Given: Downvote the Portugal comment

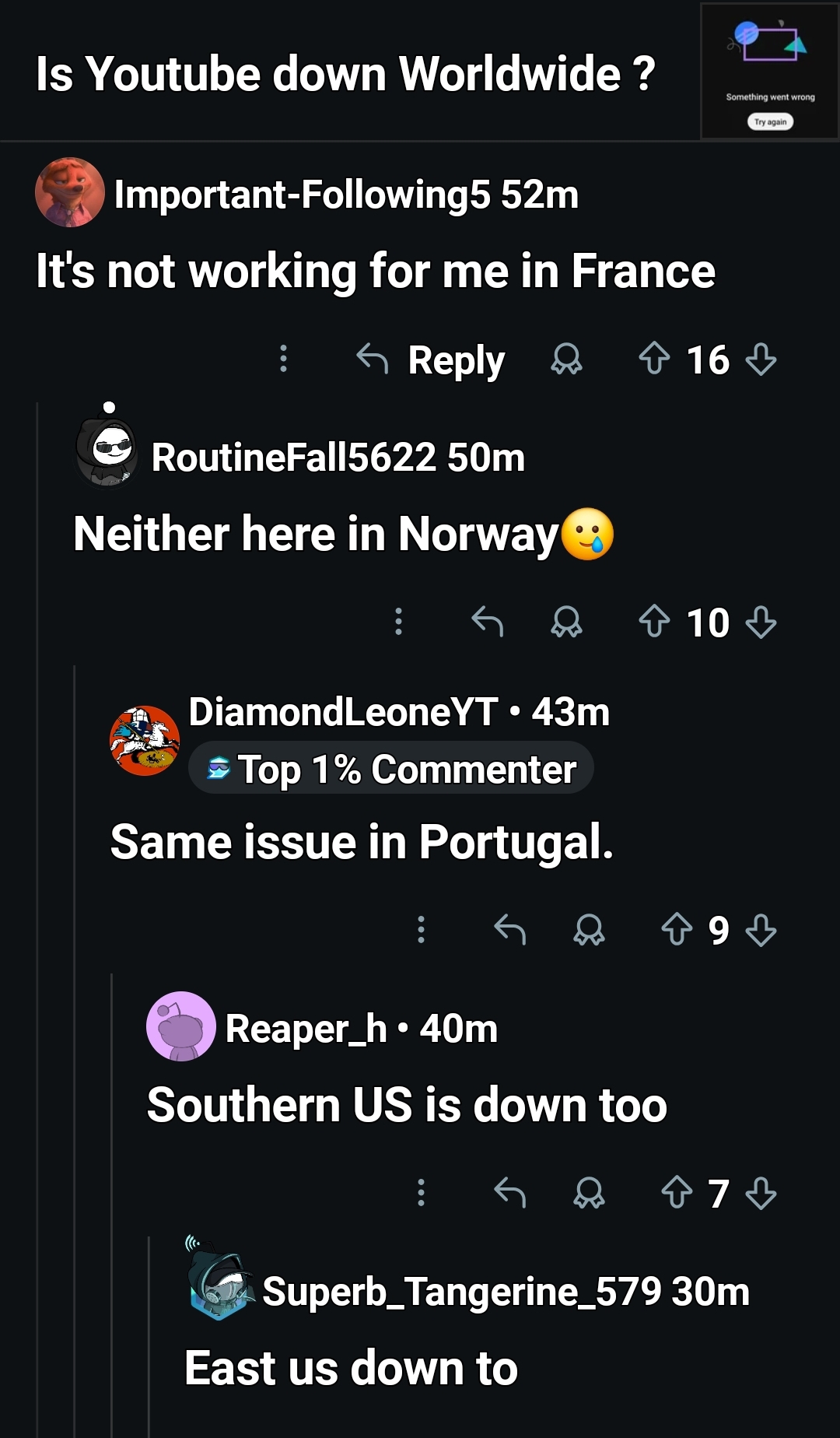Looking at the screenshot, I should 761,929.
